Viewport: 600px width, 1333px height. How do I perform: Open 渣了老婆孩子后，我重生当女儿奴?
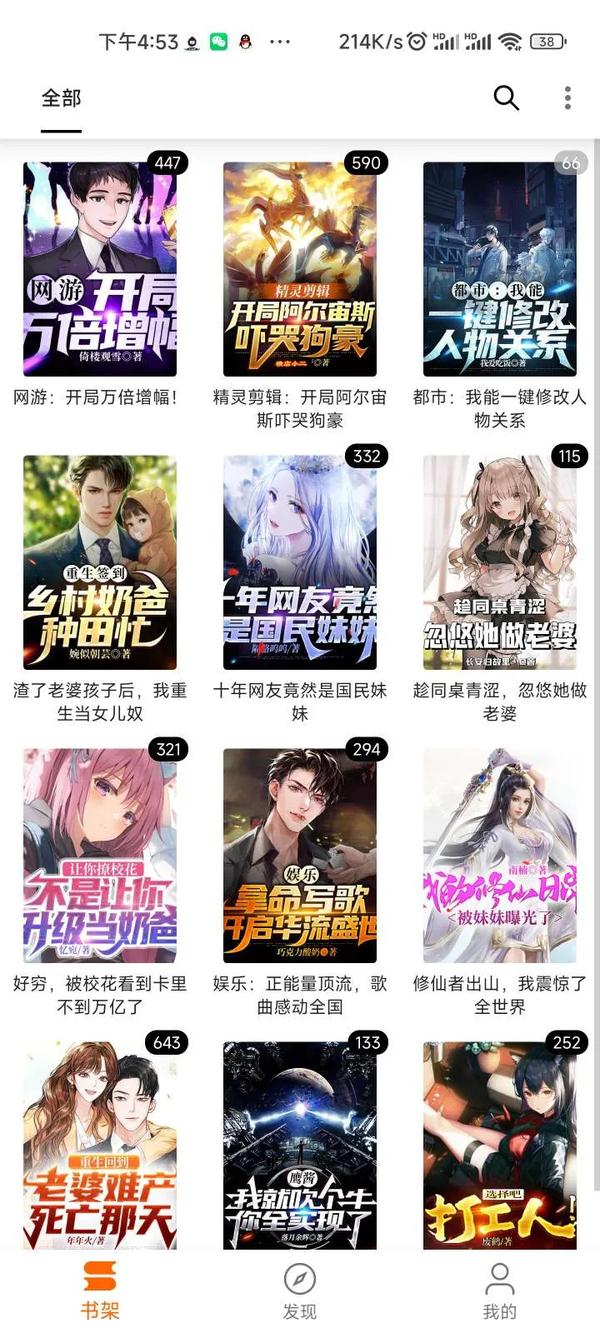click(x=100, y=562)
